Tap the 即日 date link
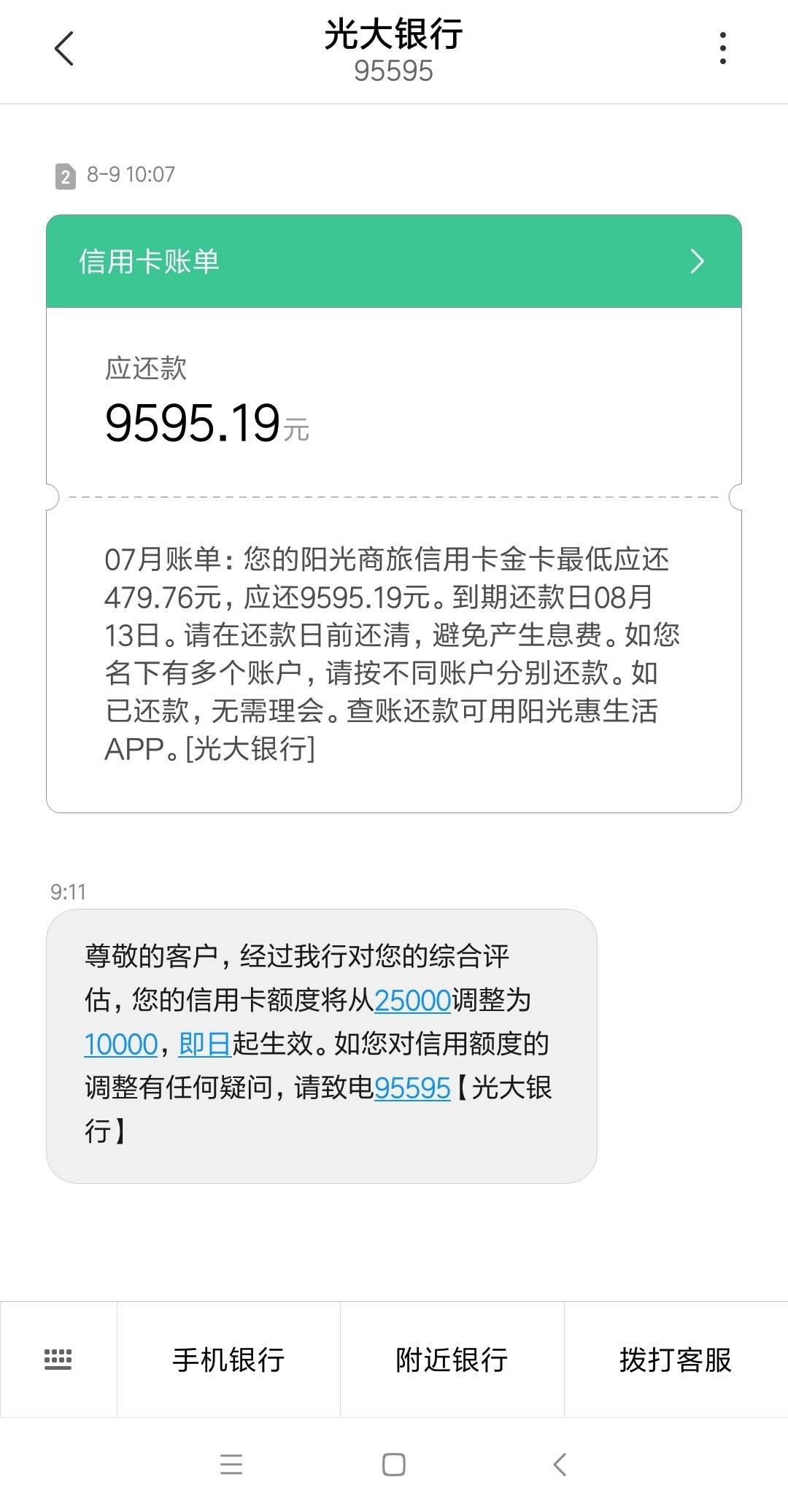The height and width of the screenshot is (1512, 788). coord(205,1044)
